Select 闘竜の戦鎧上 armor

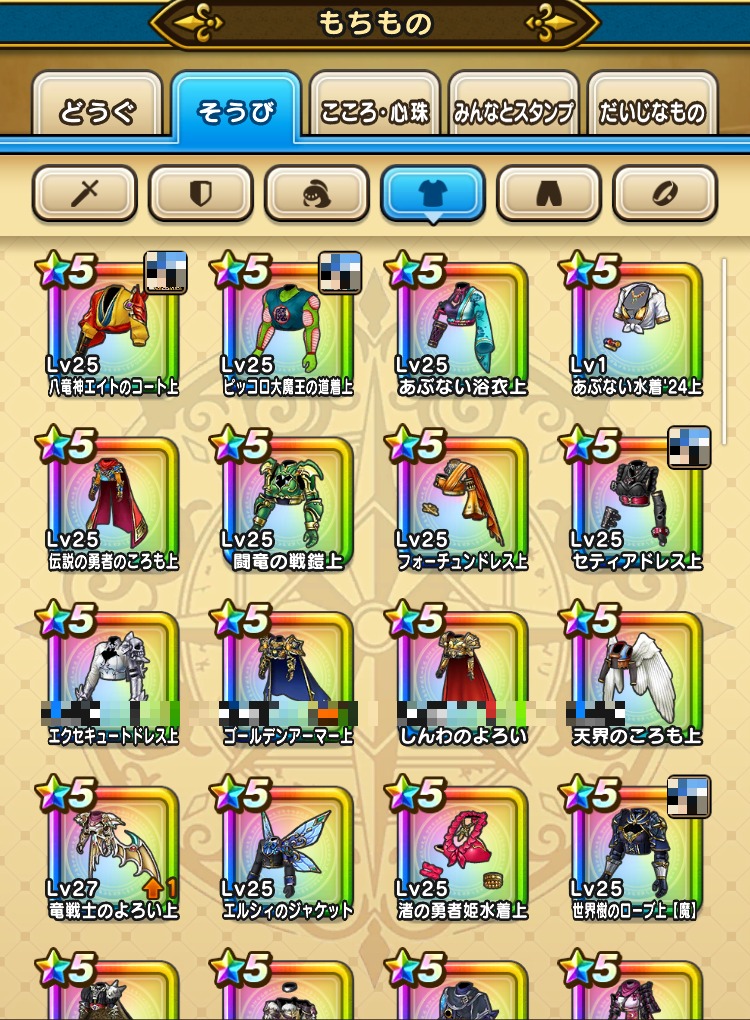(x=287, y=505)
